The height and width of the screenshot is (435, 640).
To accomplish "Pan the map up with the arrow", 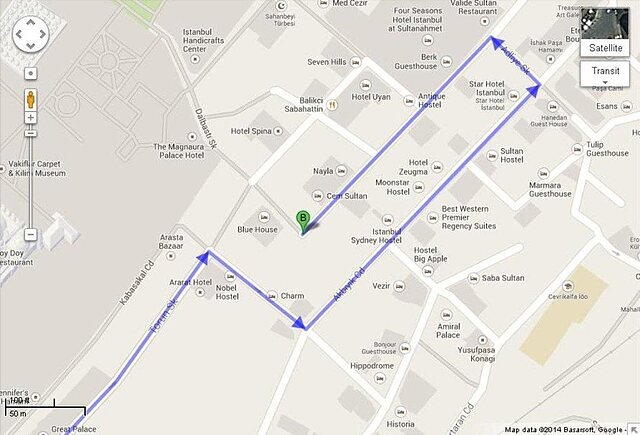I will tap(31, 27).
